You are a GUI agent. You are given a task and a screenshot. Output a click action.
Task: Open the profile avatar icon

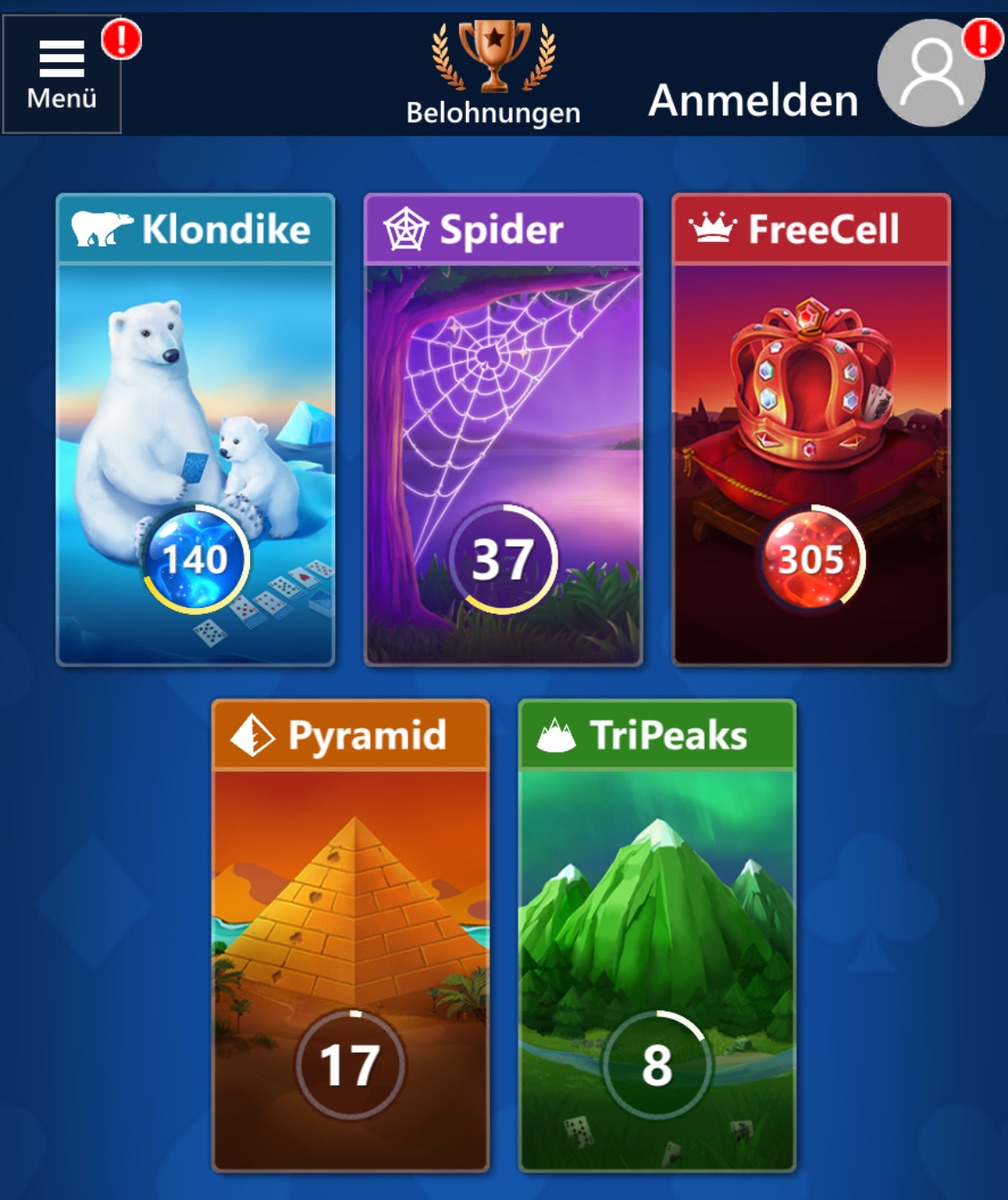click(930, 74)
